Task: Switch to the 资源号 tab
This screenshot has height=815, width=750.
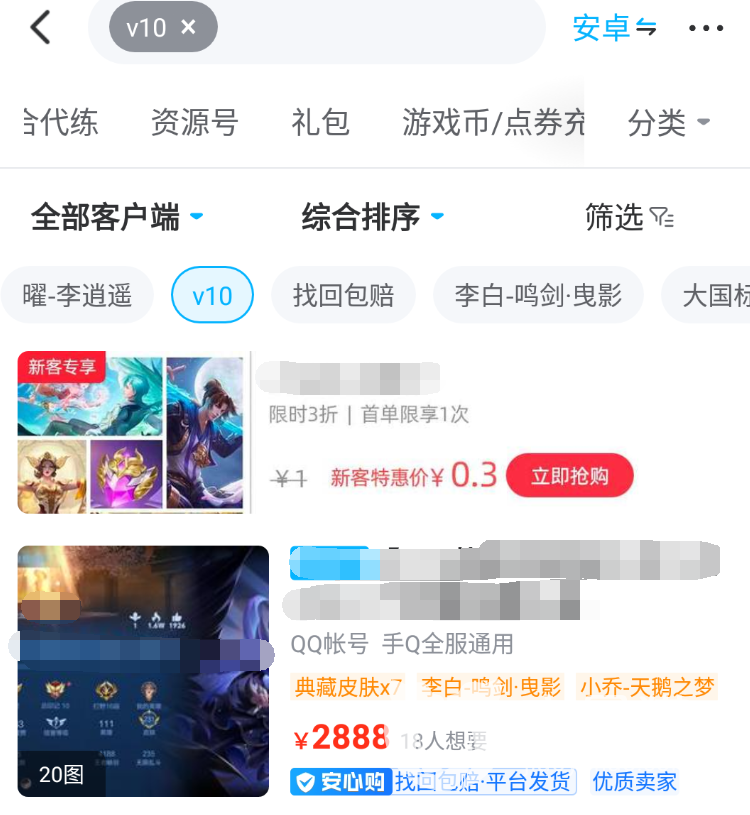Action: tap(194, 123)
